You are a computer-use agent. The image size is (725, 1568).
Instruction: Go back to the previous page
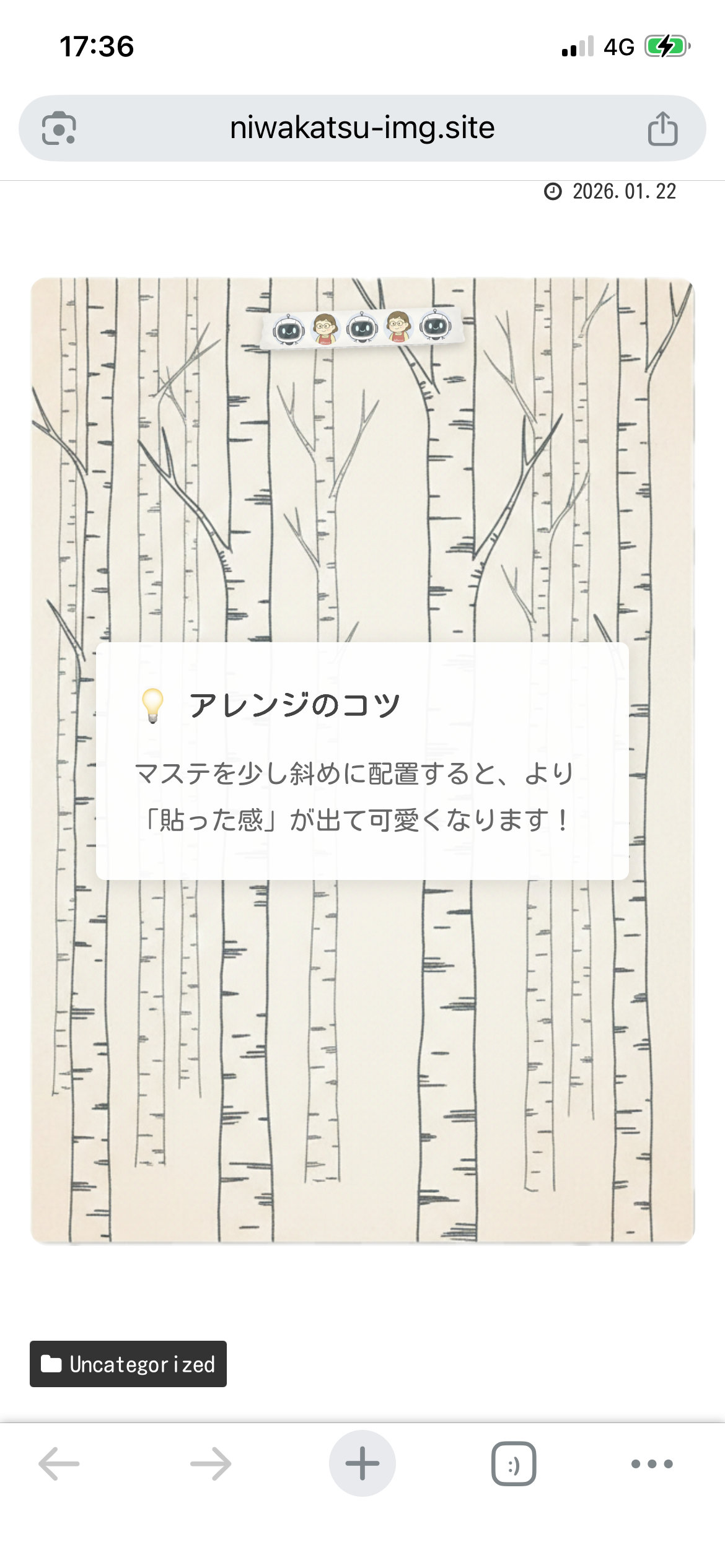click(59, 1463)
